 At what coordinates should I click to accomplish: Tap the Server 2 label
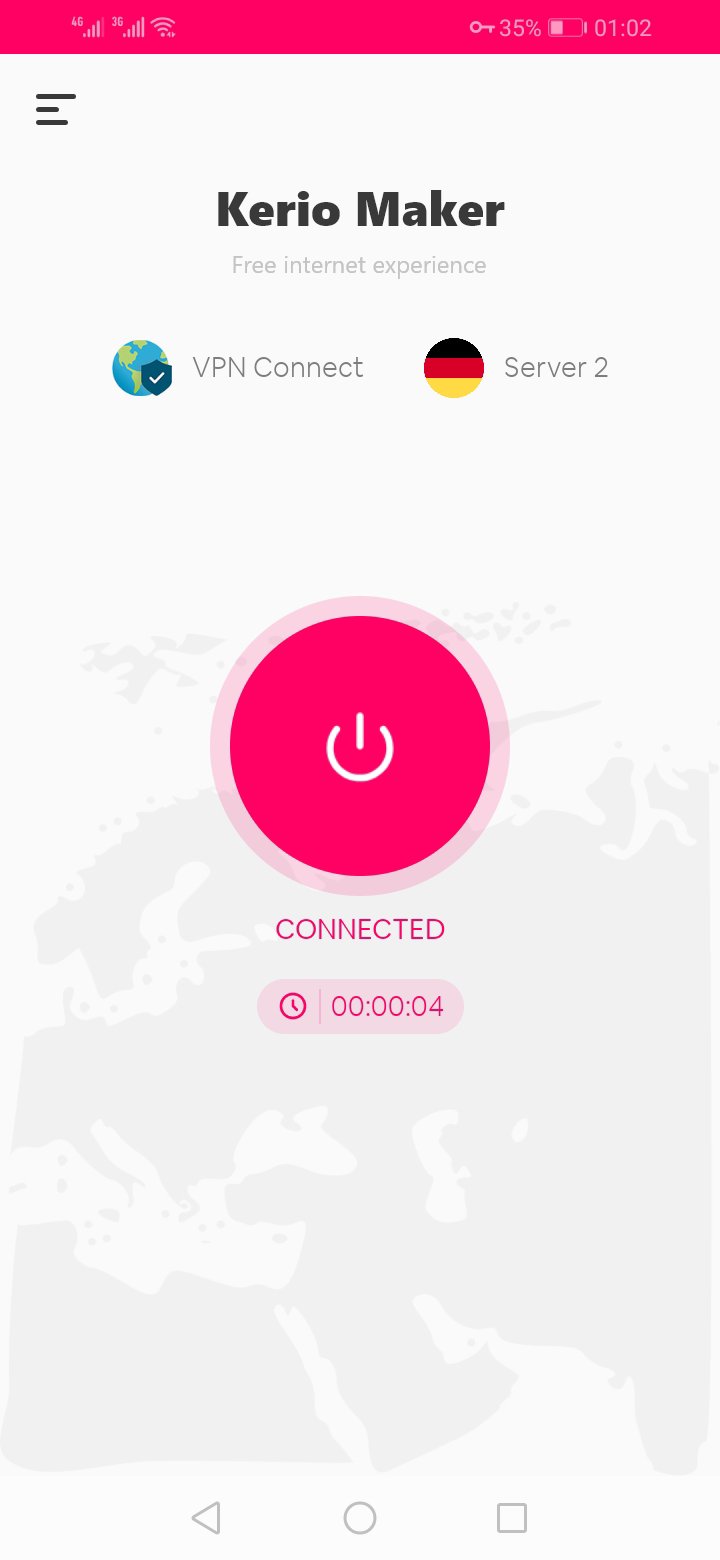[556, 367]
